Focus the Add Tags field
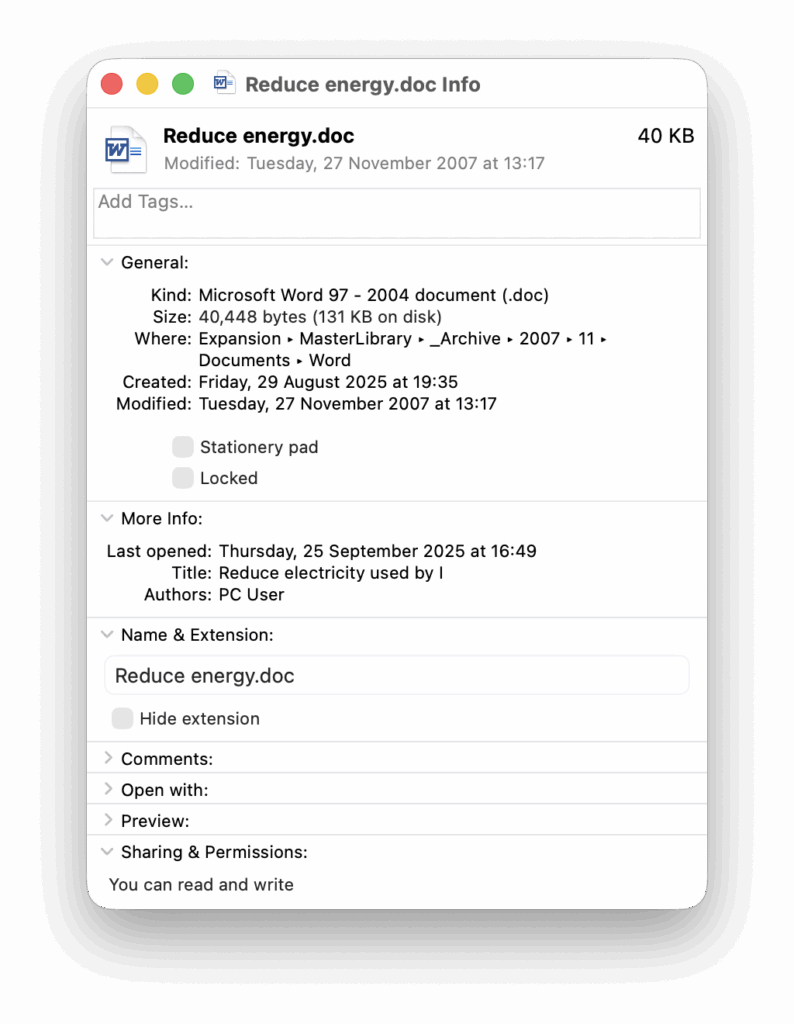Screen dimensions: 794x1024 click(x=396, y=212)
